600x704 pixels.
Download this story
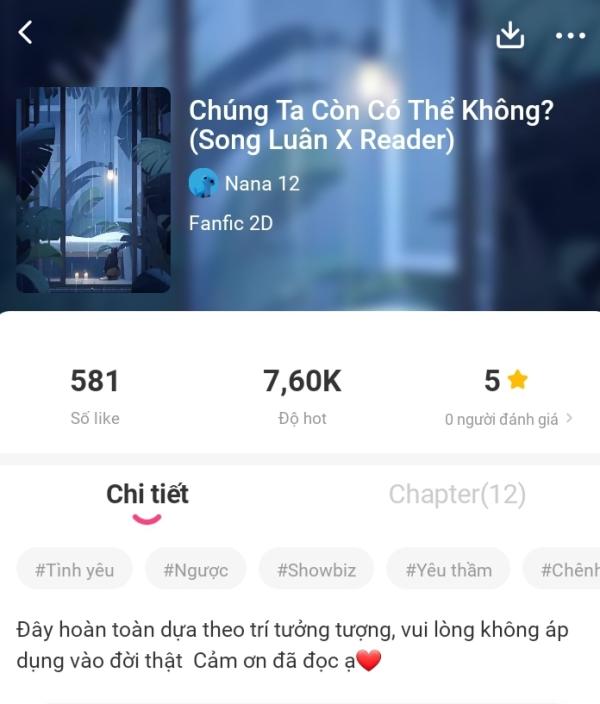[x=510, y=35]
